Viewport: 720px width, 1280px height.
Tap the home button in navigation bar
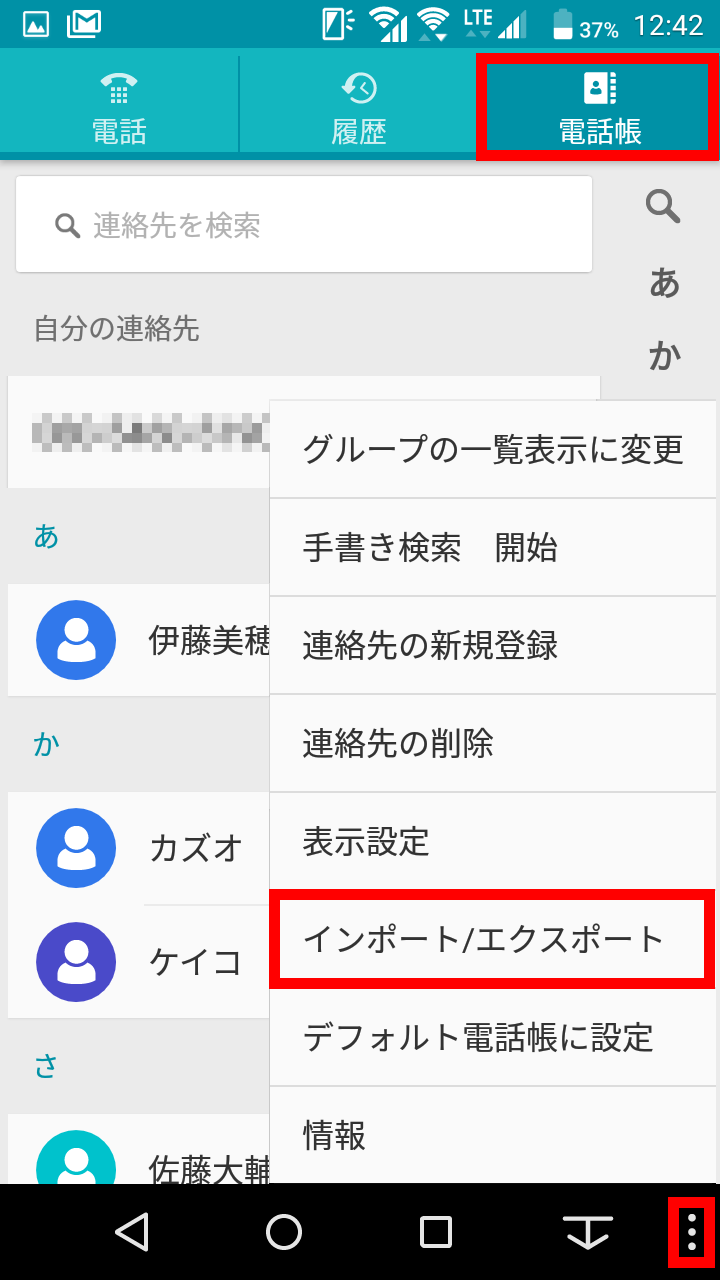tap(284, 1232)
